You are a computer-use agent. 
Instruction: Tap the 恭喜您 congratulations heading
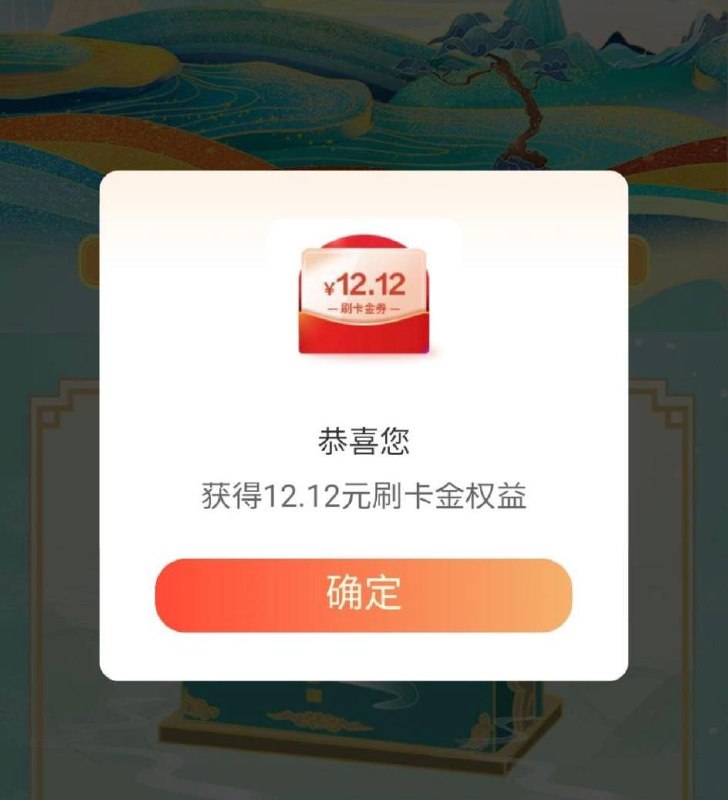[364, 435]
